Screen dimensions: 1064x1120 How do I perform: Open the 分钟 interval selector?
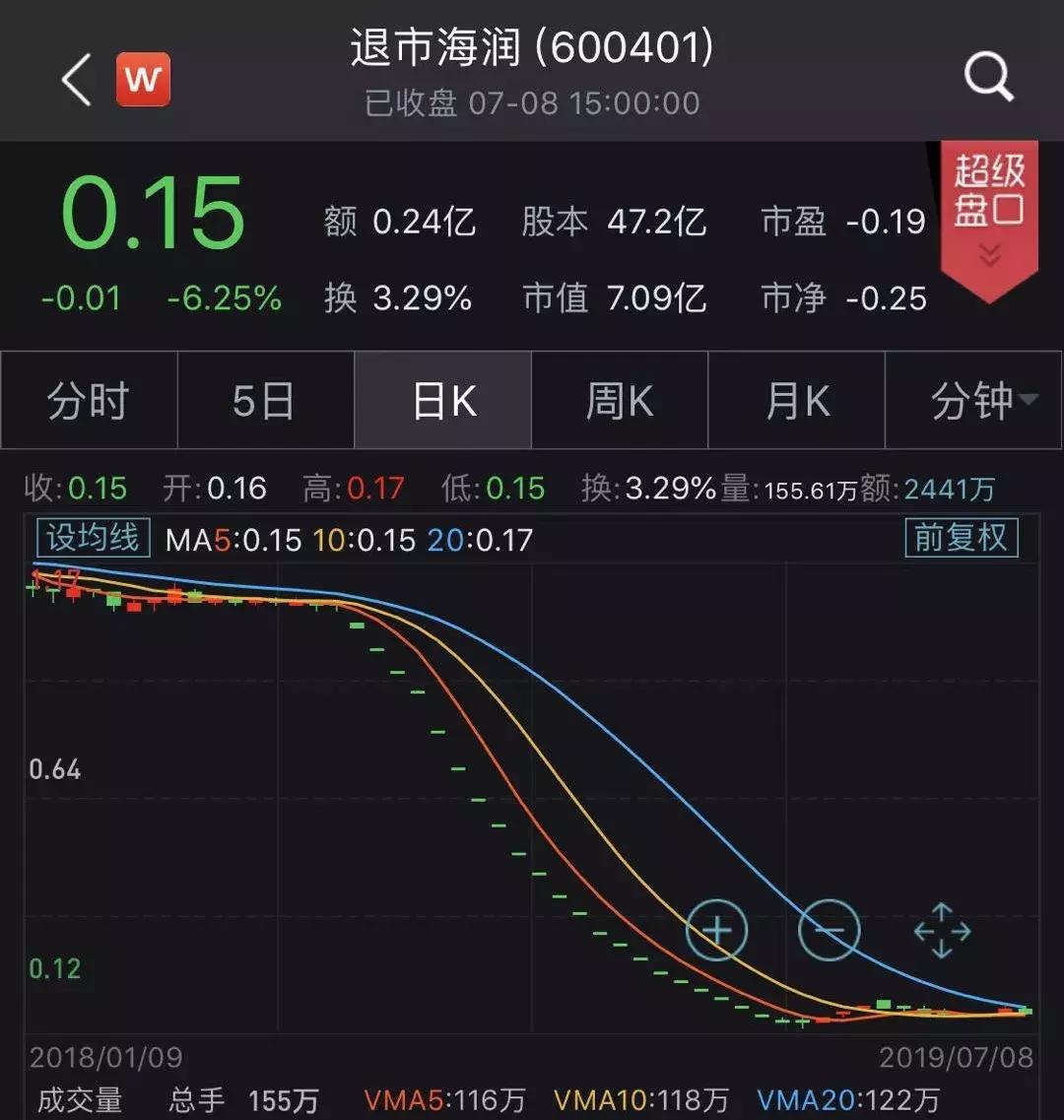(x=973, y=400)
